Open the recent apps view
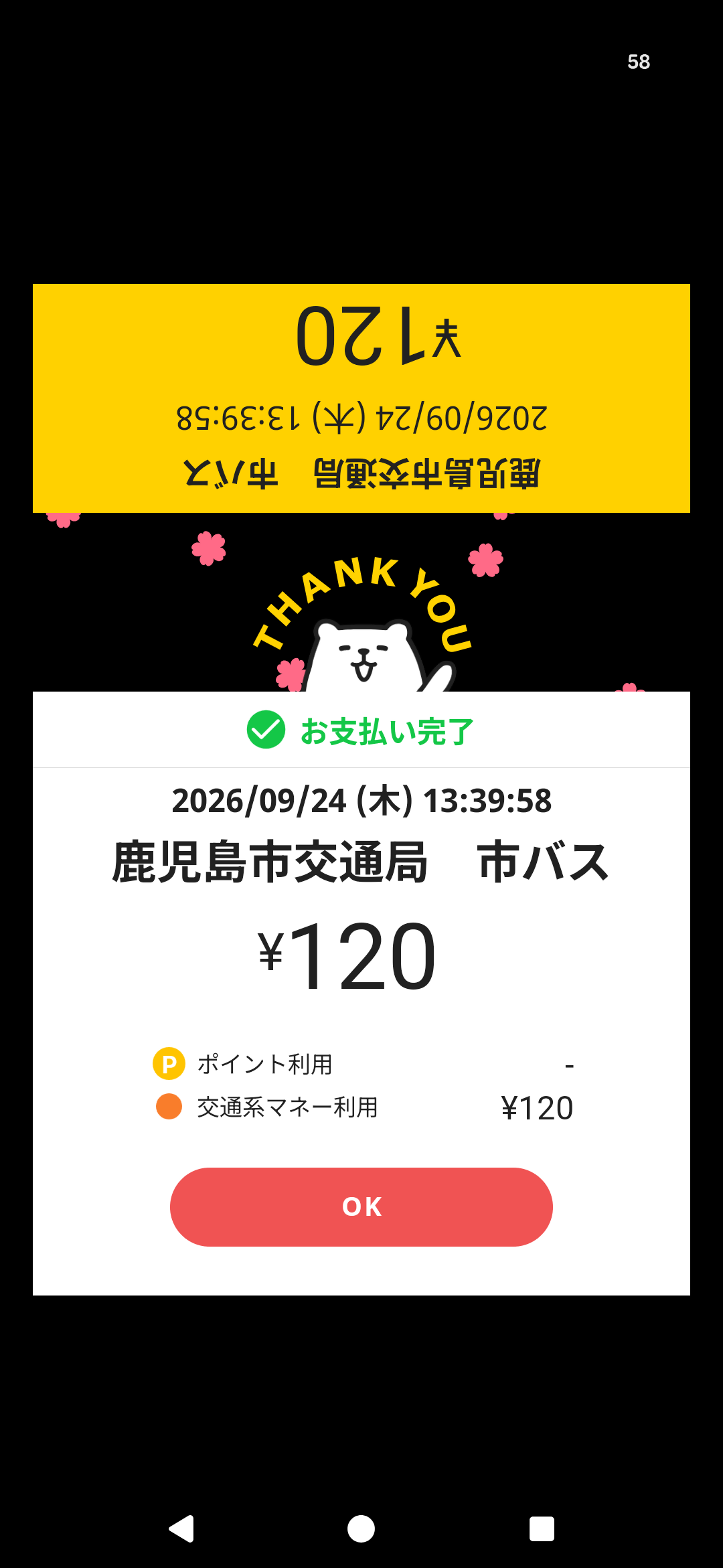Image resolution: width=723 pixels, height=1568 pixels. coord(542,1528)
